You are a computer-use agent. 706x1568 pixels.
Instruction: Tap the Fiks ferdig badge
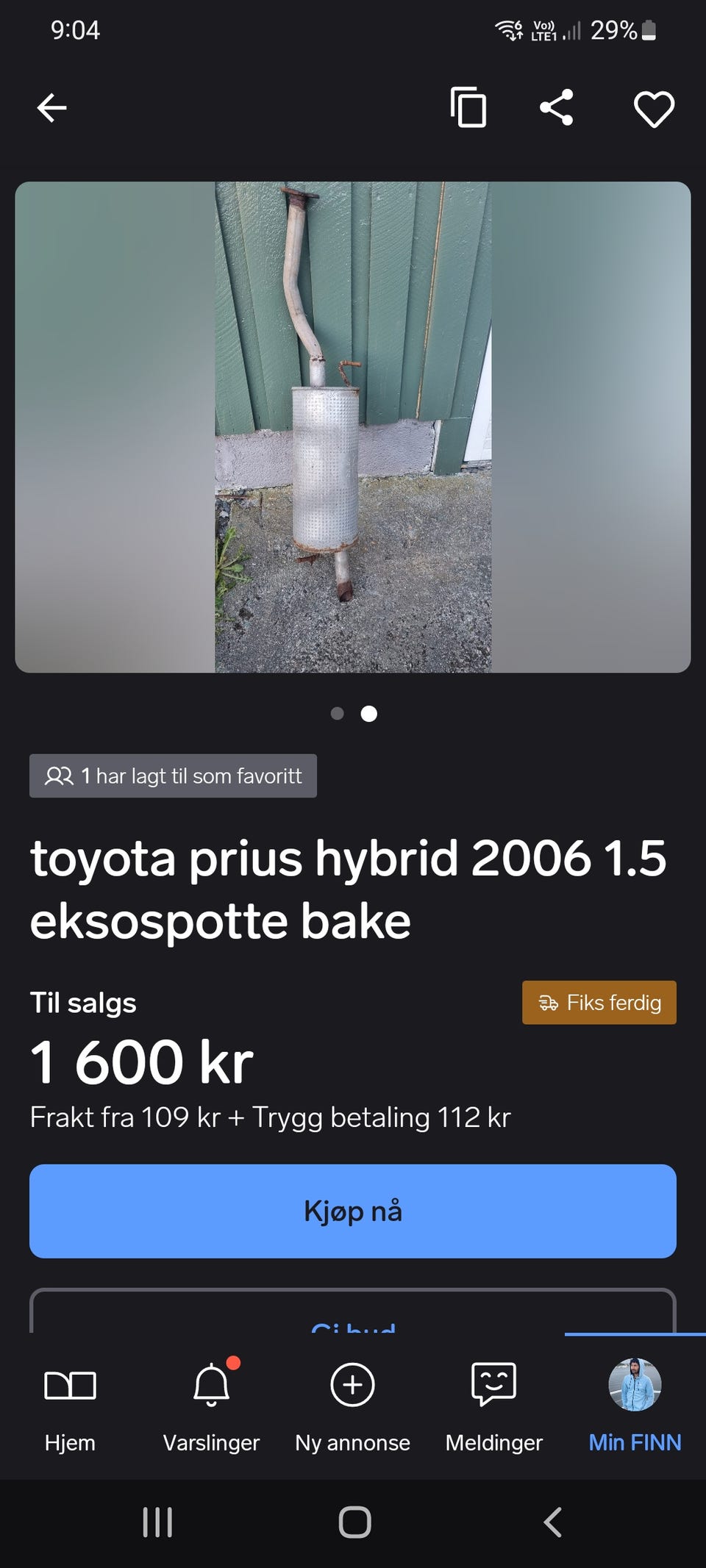click(x=599, y=1003)
